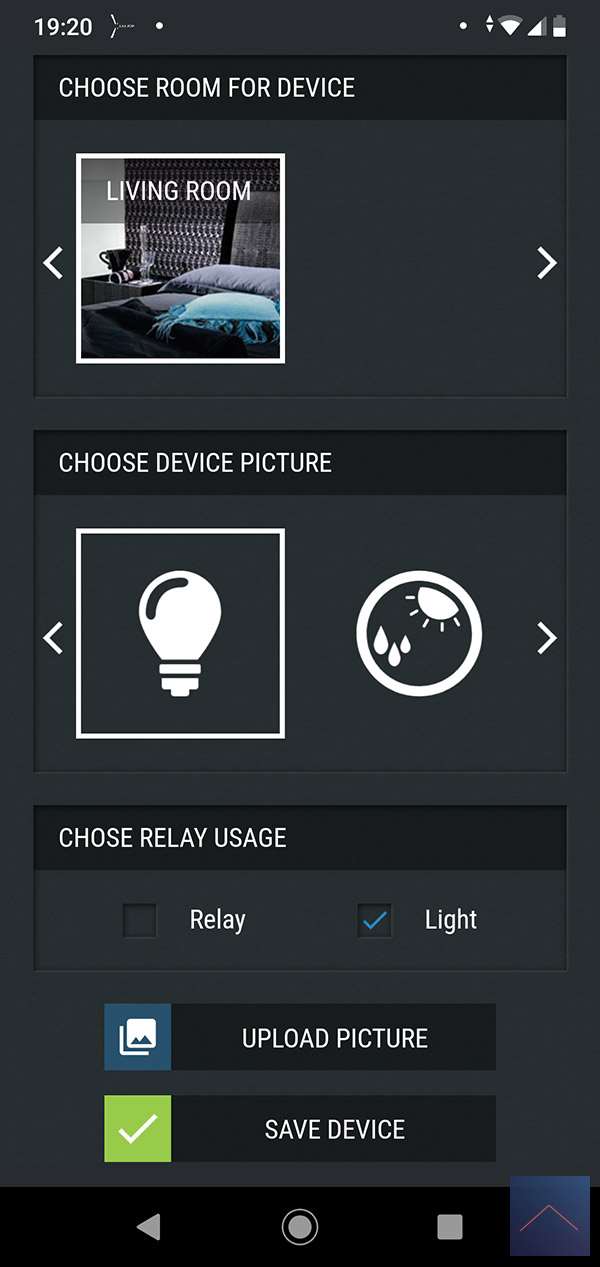Choose the light bulb device picture
The image size is (600, 1267).
[180, 633]
